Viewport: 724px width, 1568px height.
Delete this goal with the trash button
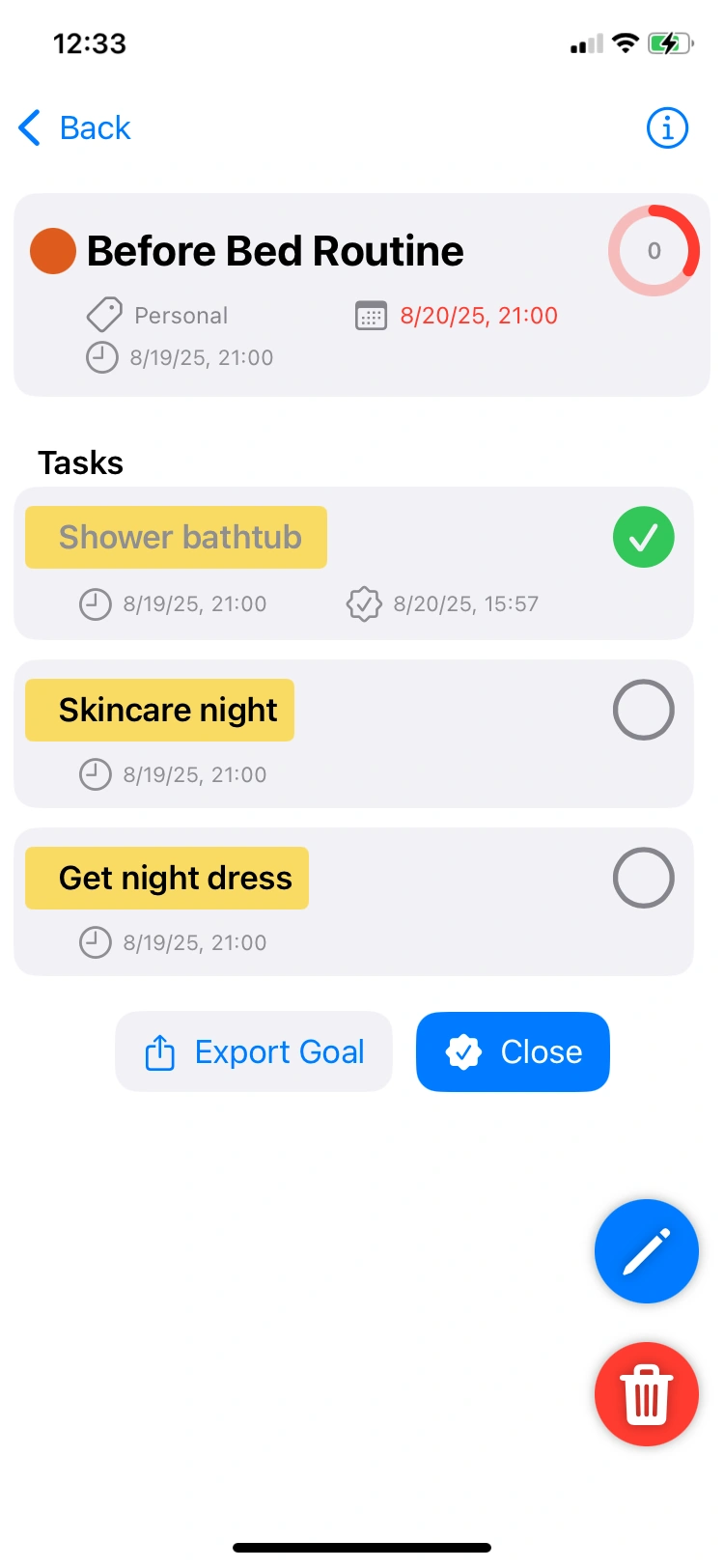click(646, 1394)
